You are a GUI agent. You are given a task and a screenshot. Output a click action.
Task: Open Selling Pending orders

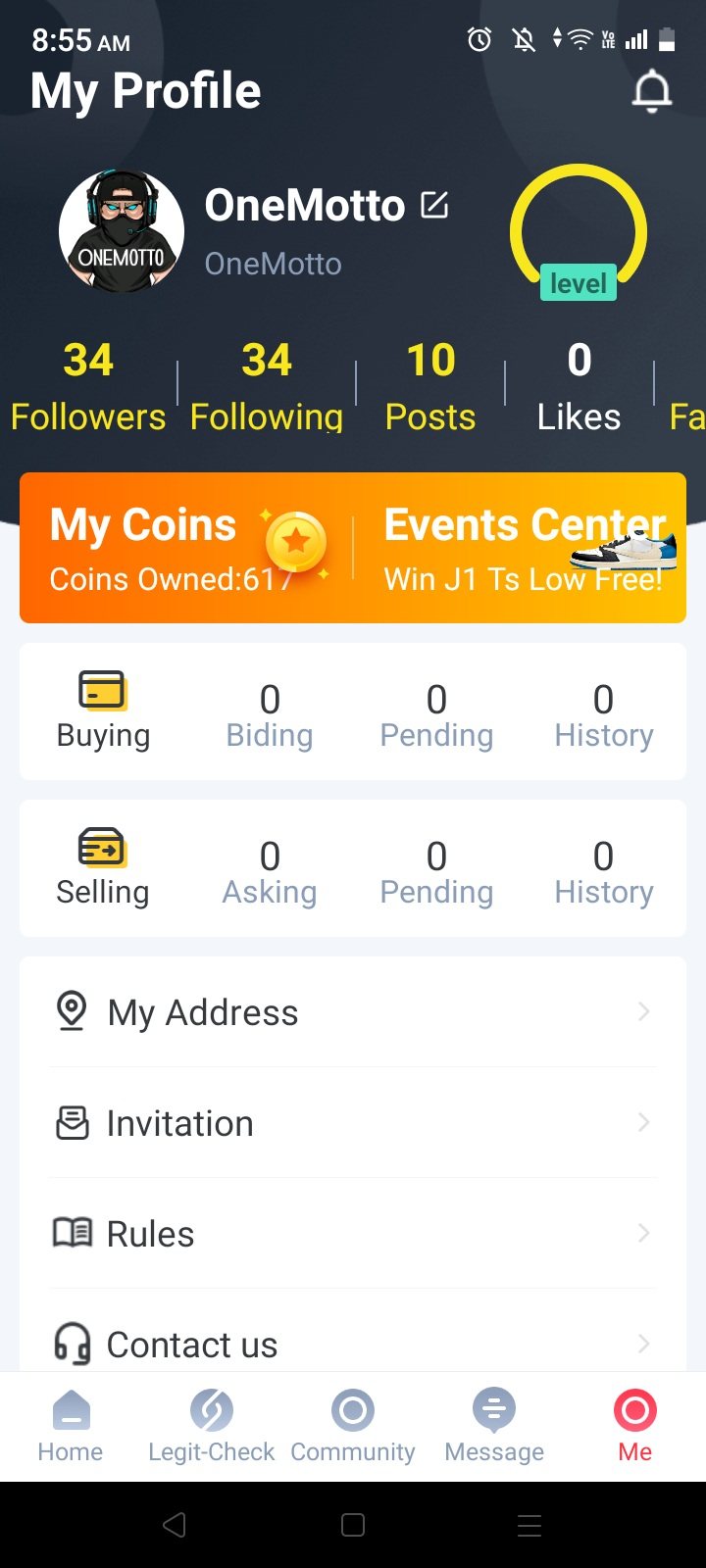[x=436, y=871]
